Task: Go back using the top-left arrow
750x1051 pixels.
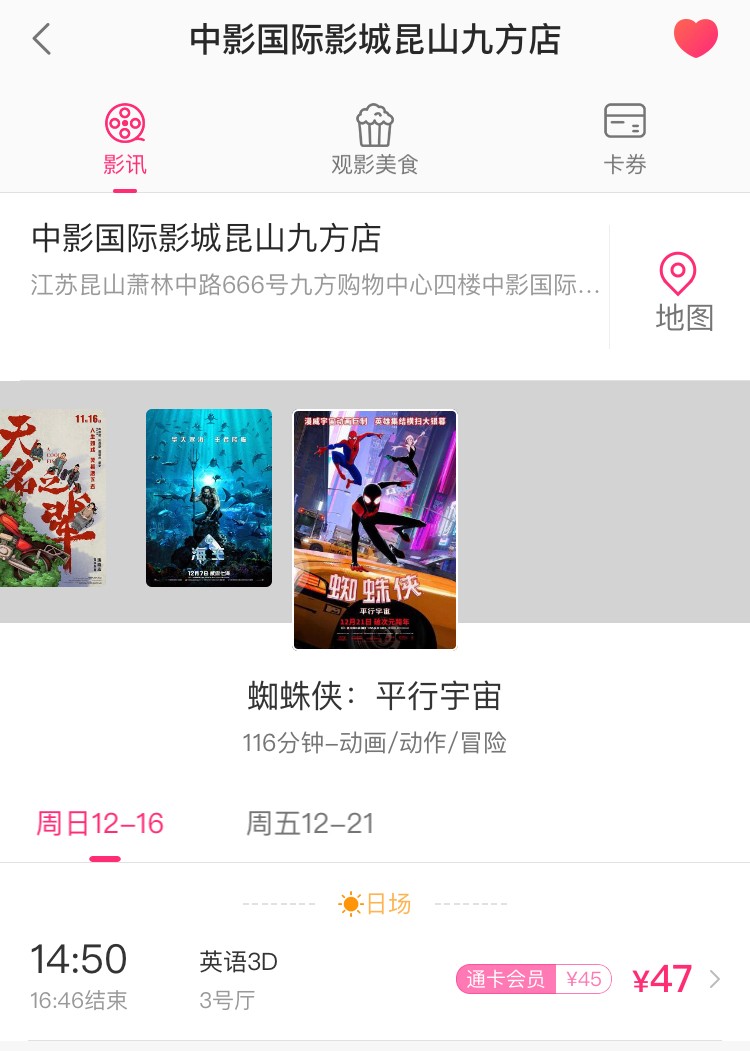Action: click(x=41, y=39)
